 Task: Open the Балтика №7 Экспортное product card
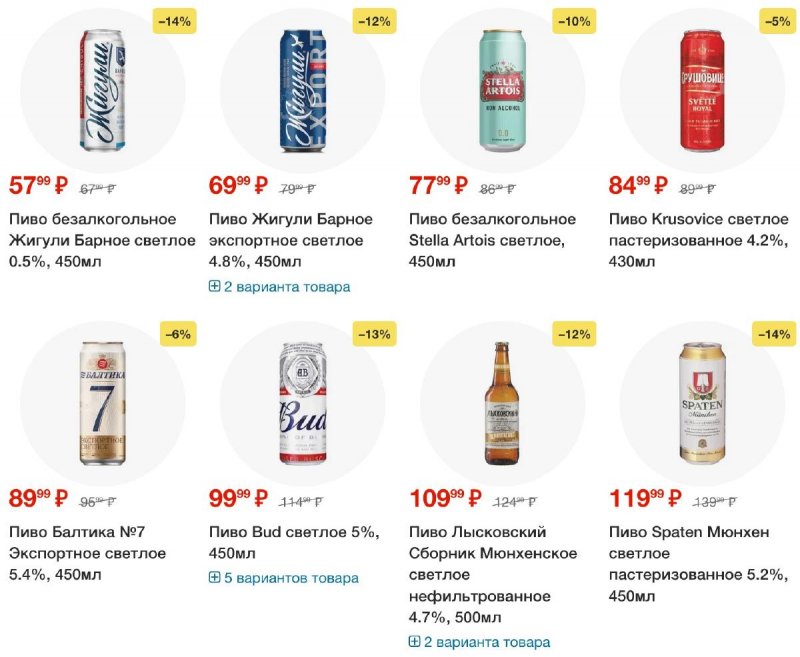tap(87, 553)
